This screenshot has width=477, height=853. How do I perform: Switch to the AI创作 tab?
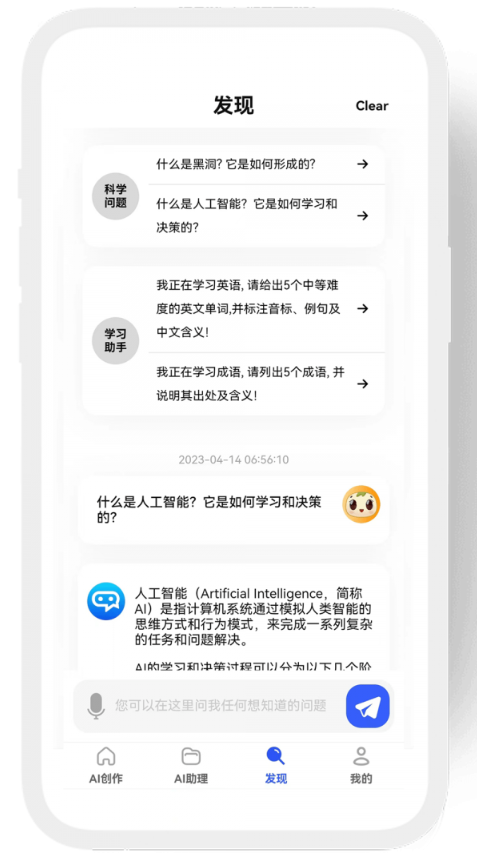pos(106,766)
